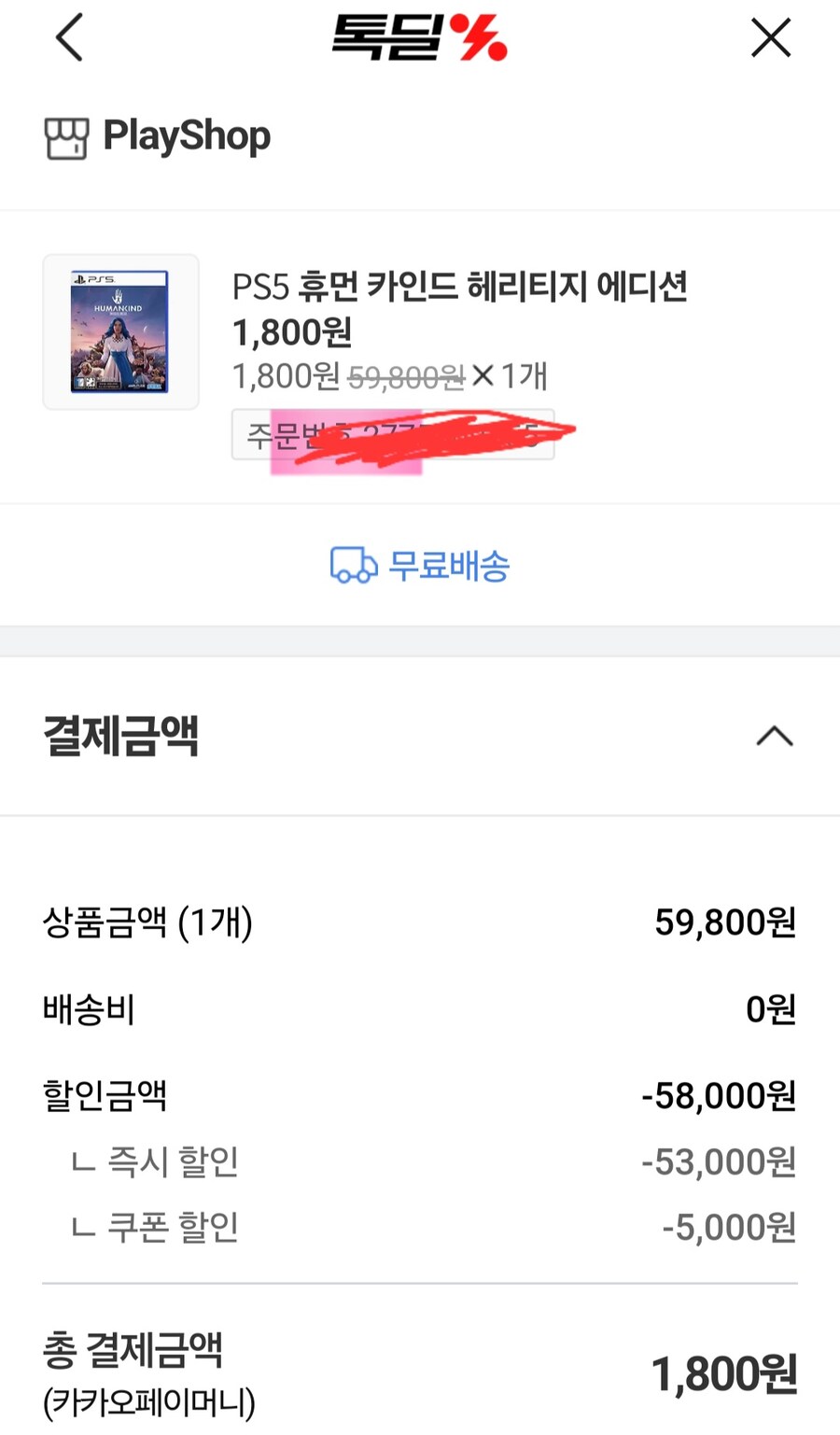
Task: Click the Humankind game cover thumbnail
Action: coord(121,331)
